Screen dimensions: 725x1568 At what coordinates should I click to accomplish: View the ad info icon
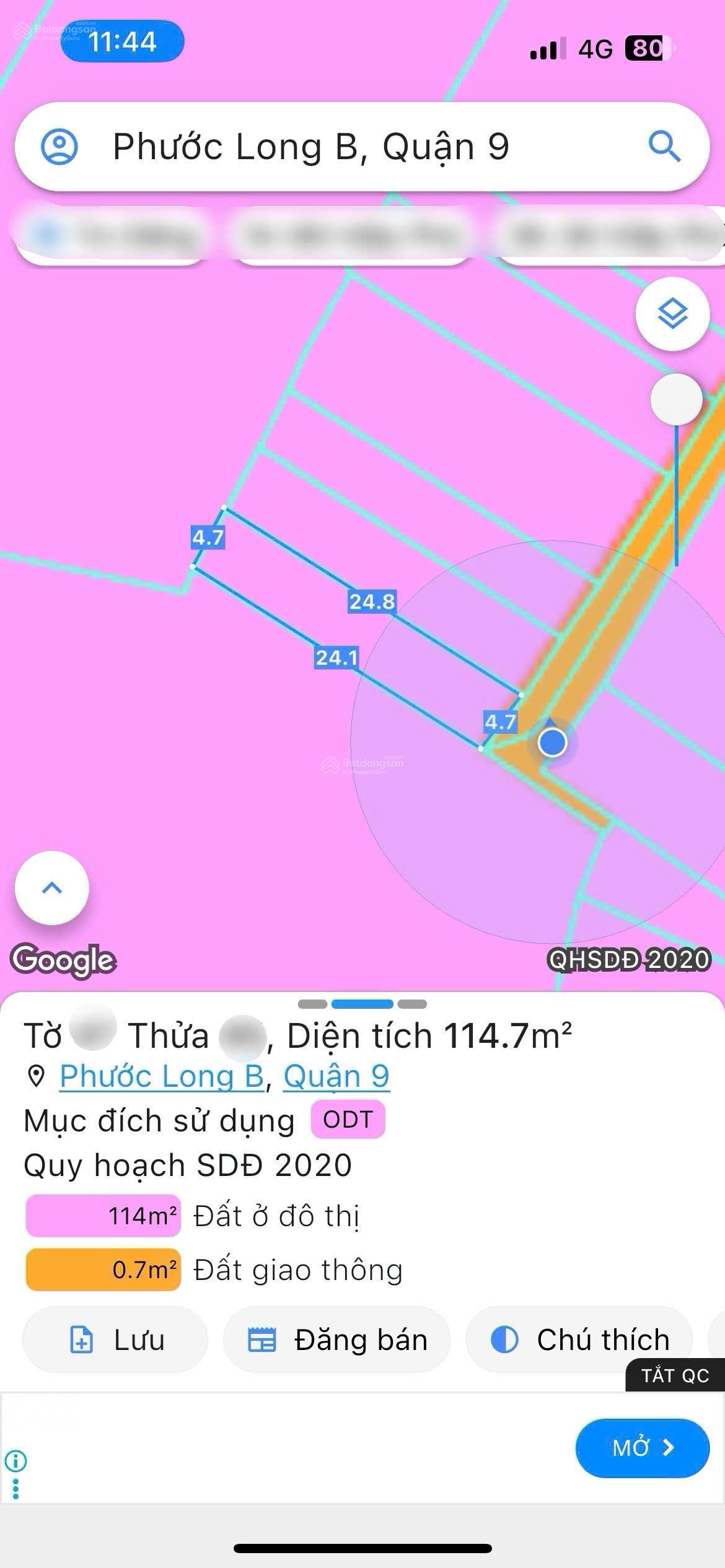(x=16, y=1461)
